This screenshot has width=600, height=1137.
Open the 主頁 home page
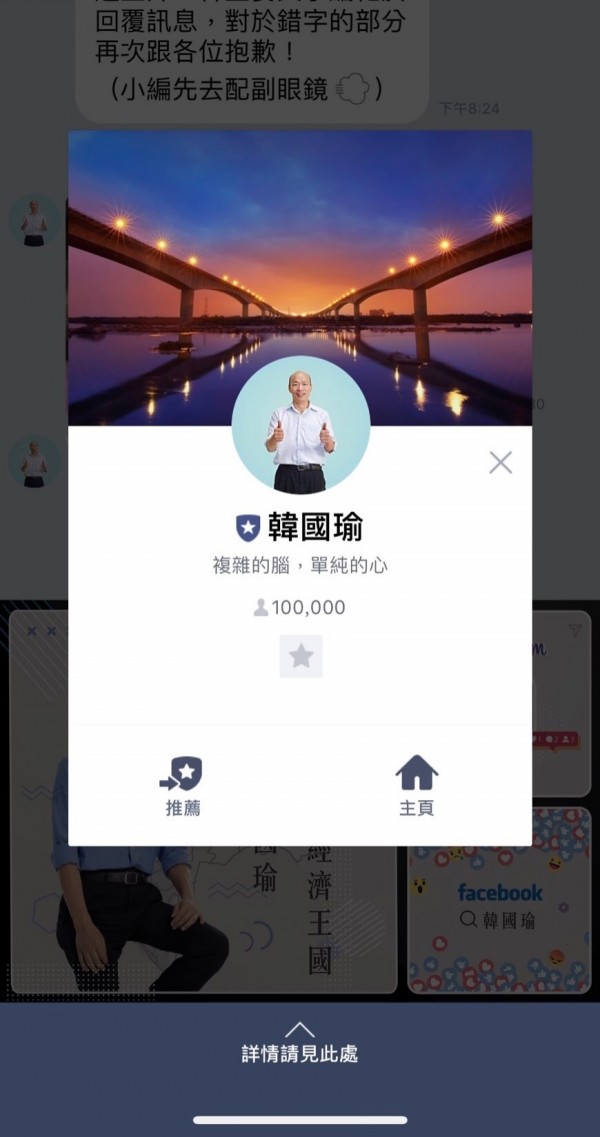pyautogui.click(x=416, y=786)
